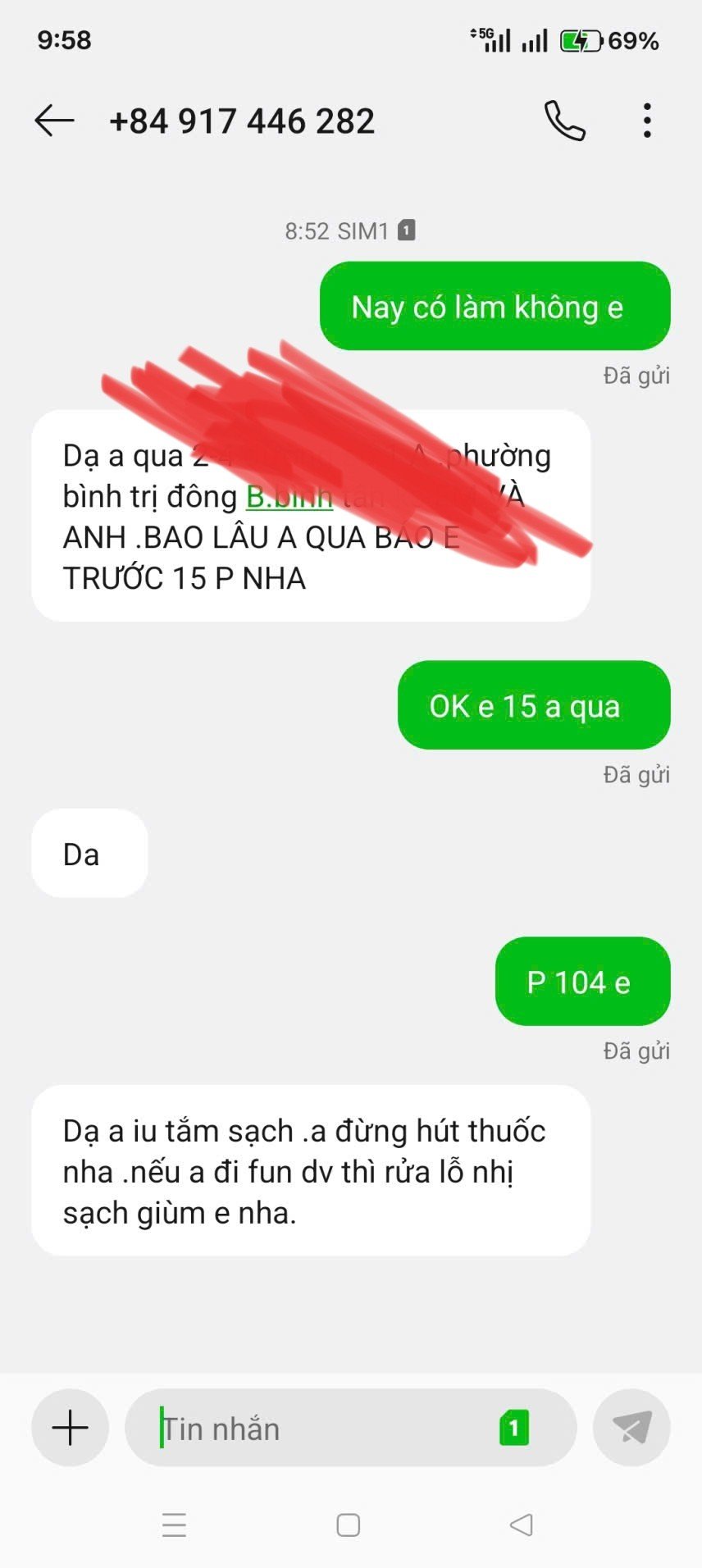Open recent apps from navigation bar
The image size is (702, 1568).
click(x=175, y=1525)
